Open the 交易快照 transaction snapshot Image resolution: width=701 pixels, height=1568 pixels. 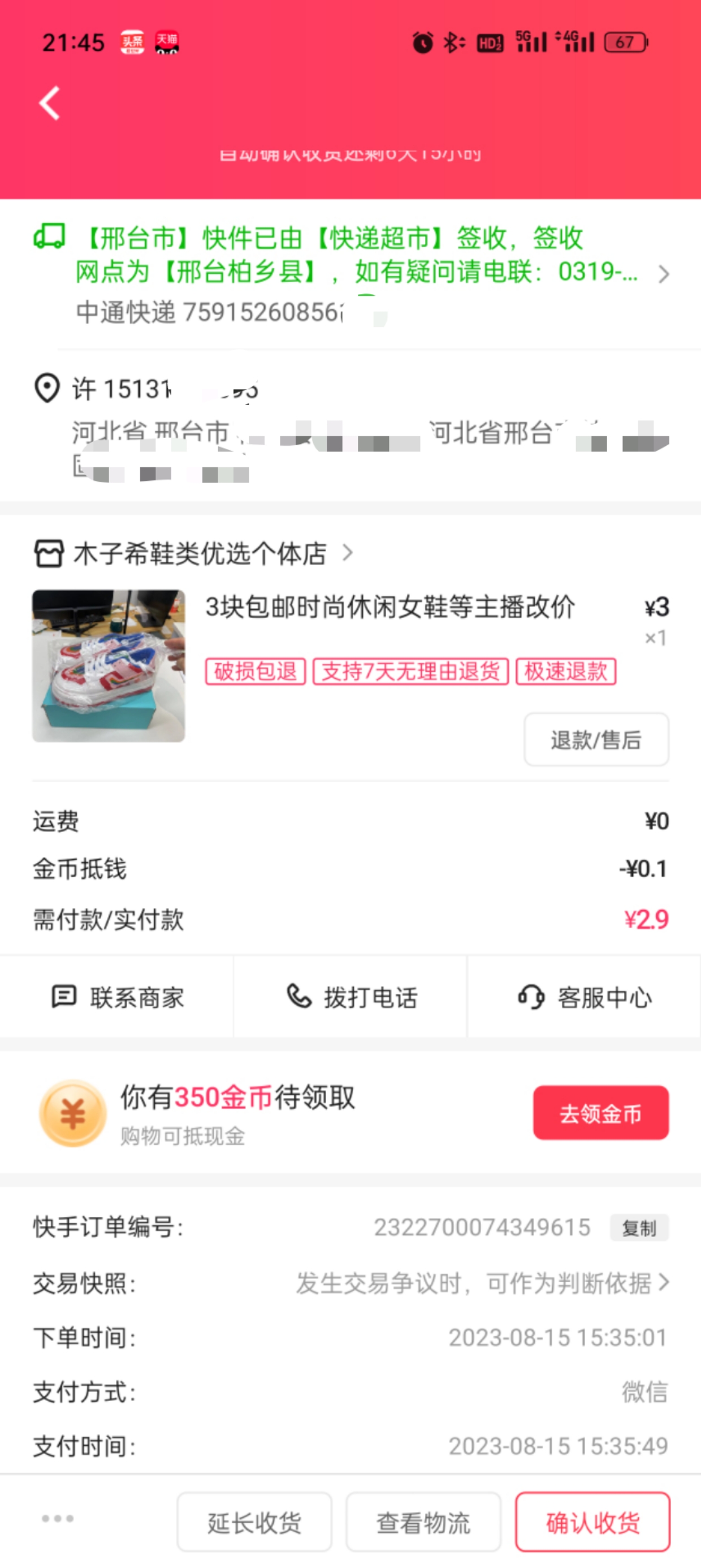click(x=350, y=1283)
